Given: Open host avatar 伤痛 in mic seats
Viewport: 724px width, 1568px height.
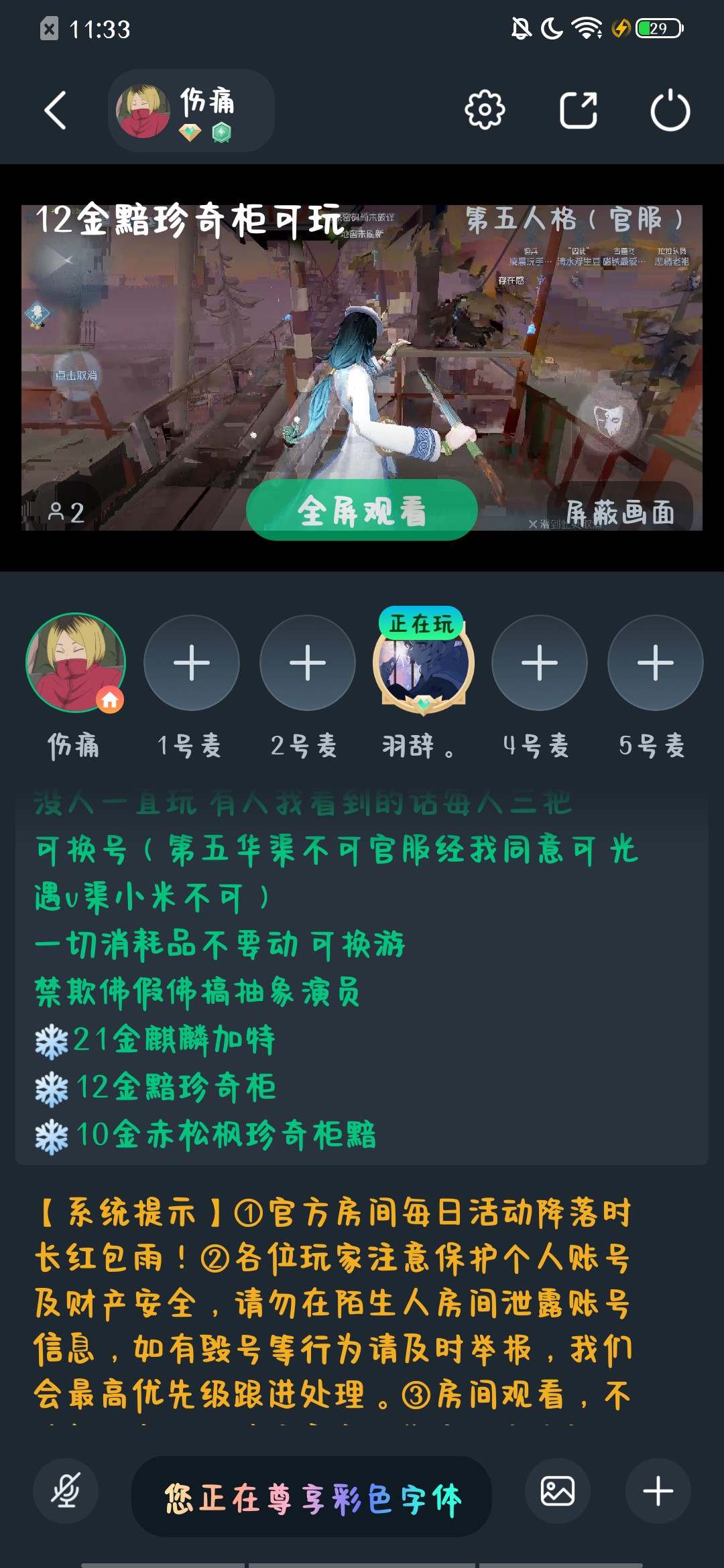Looking at the screenshot, I should coord(75,663).
